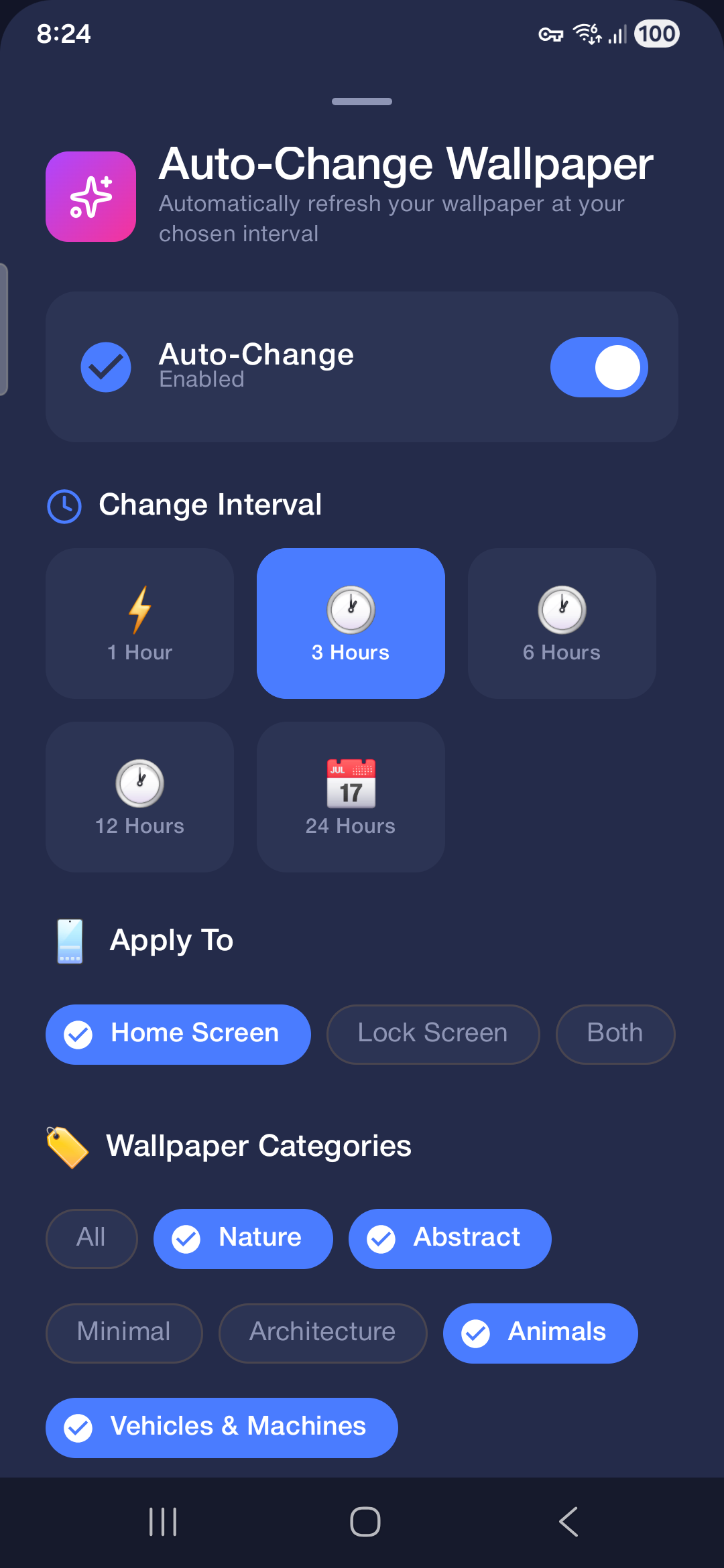Disable the Auto-Change switch
The width and height of the screenshot is (724, 1568).
(x=599, y=367)
